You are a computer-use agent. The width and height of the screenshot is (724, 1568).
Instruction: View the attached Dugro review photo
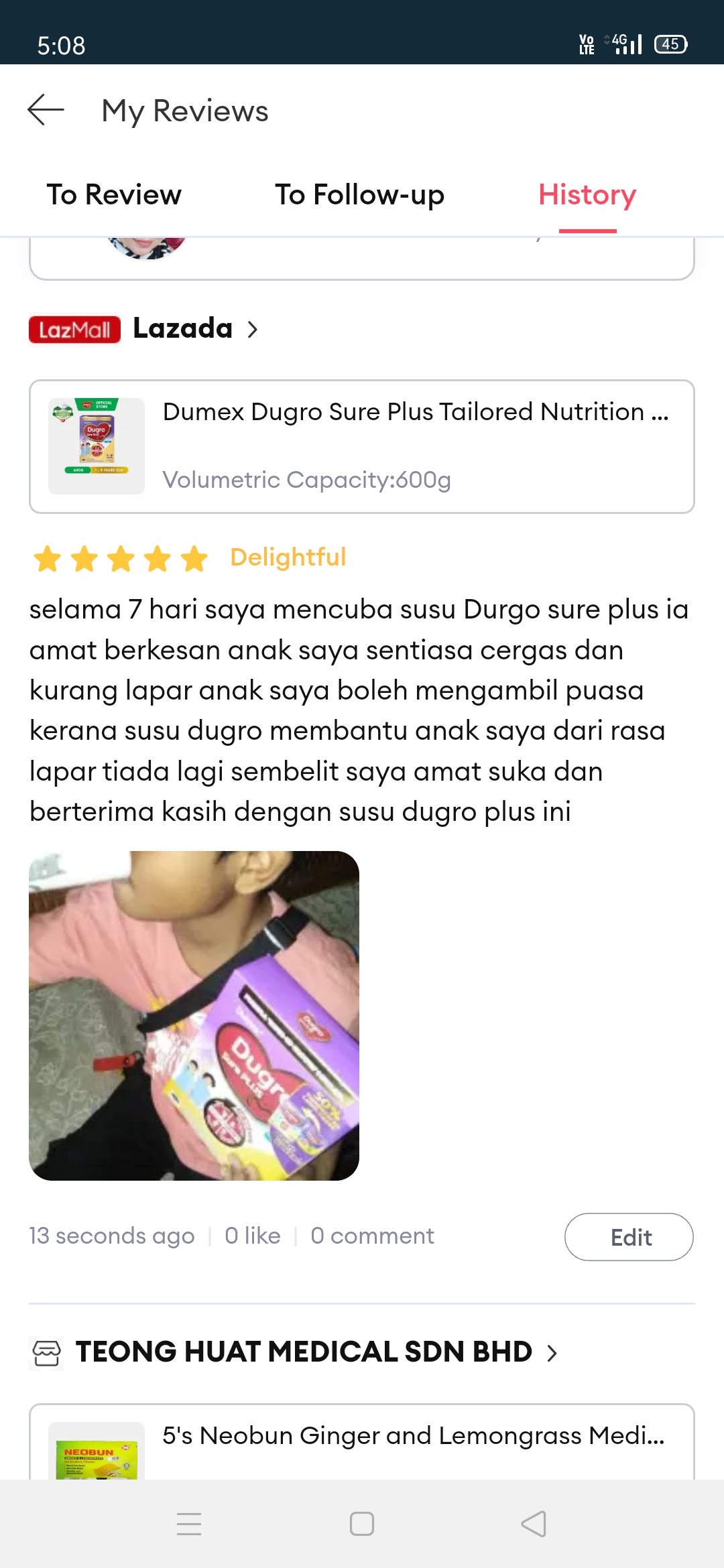[194, 1016]
